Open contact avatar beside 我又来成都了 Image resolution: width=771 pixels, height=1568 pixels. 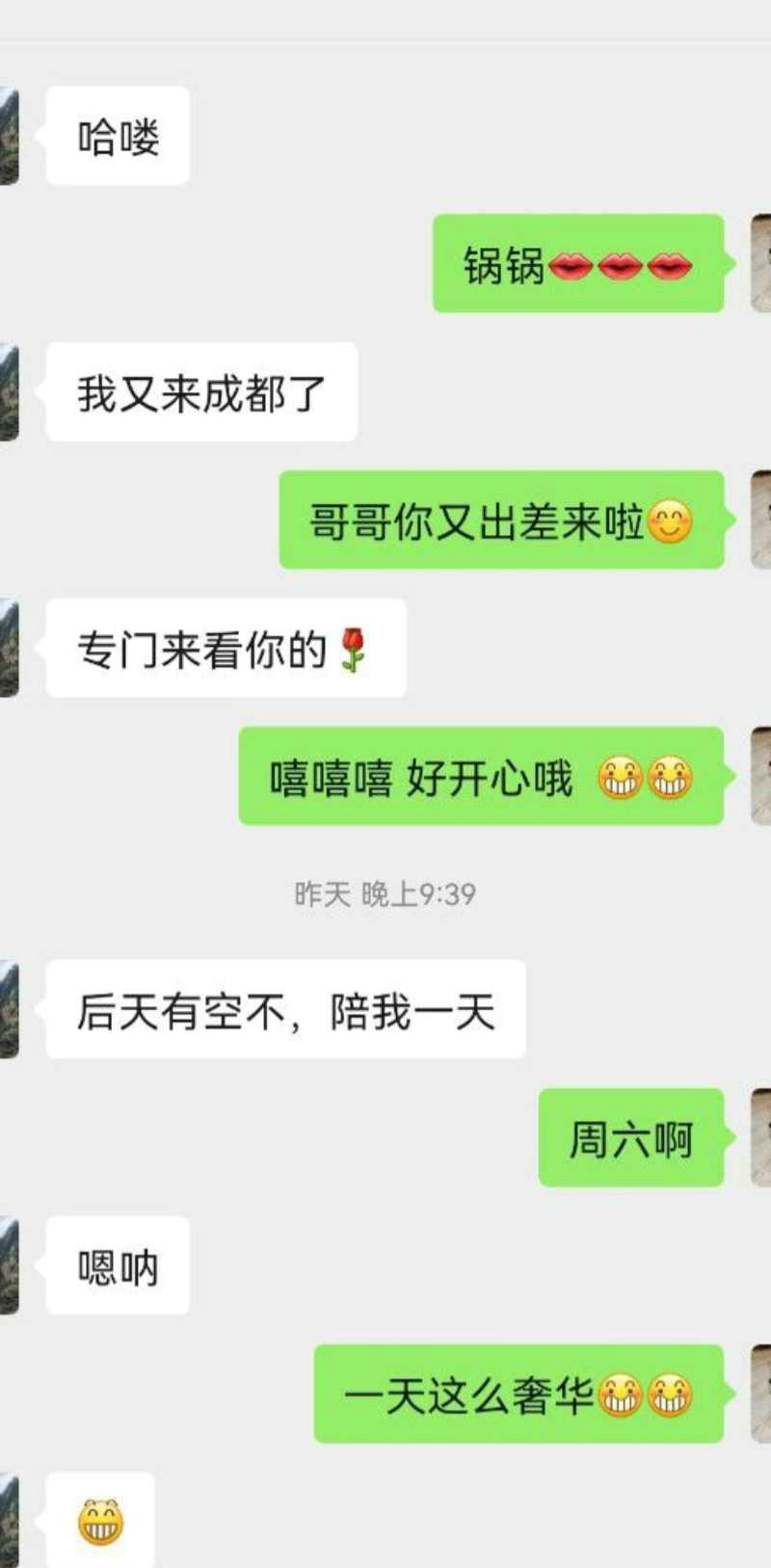click(x=9, y=391)
